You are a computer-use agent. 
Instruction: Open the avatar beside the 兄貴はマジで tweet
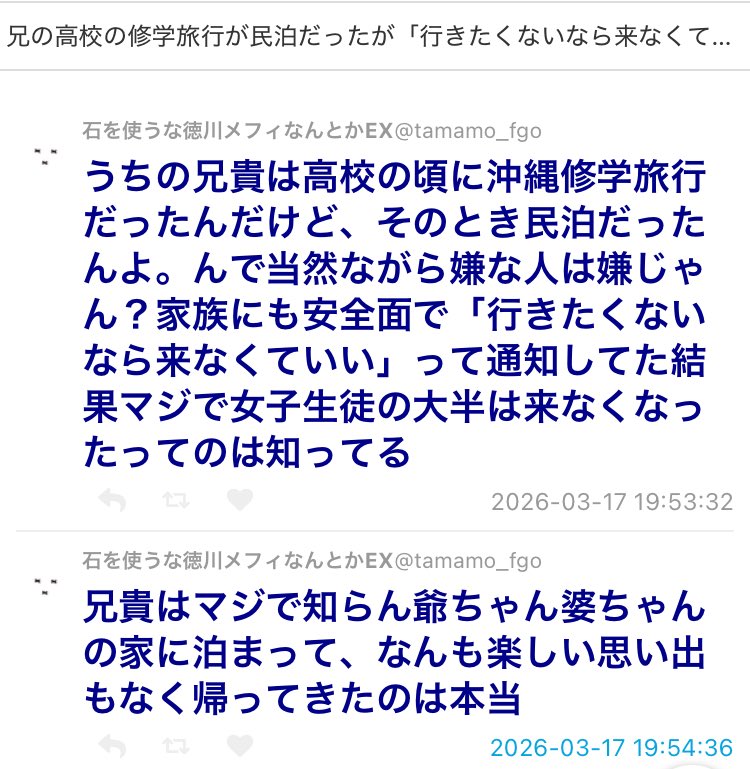44,583
